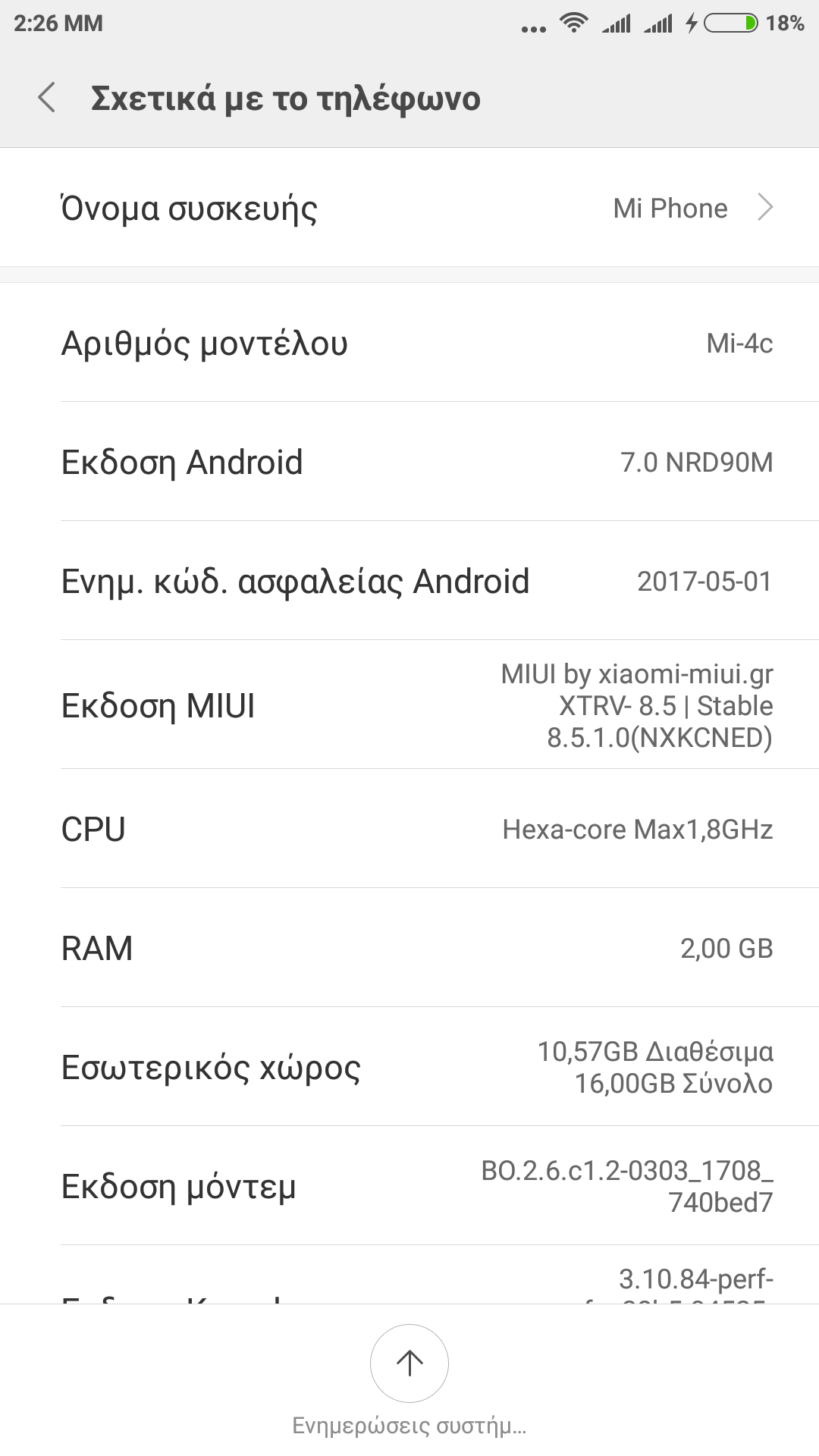Open Ενημερώσεις συστήματος system updates button
819x1456 pixels.
409,1364
